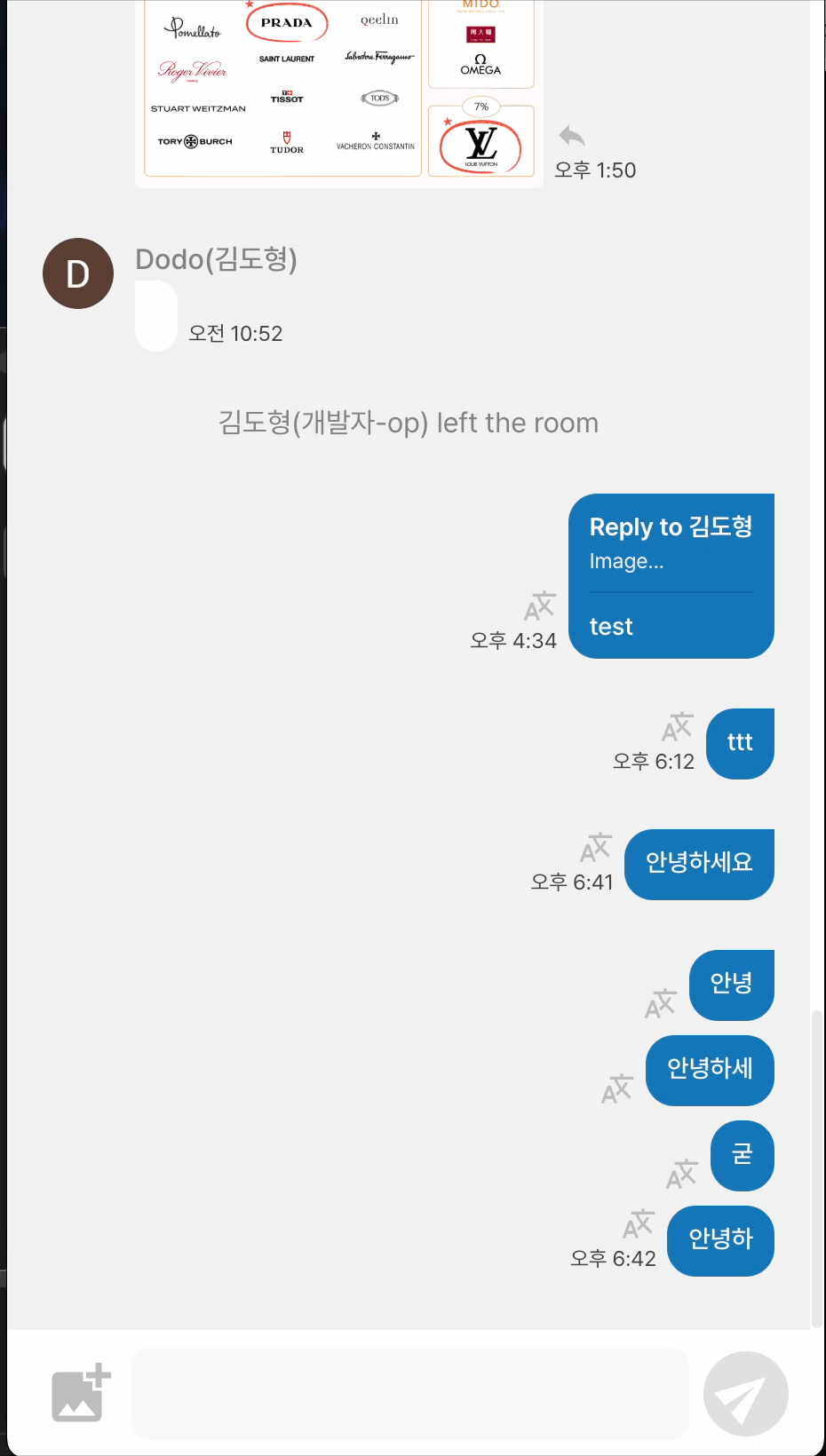Translate the '안녕하세요' message
This screenshot has width=826, height=1456.
(x=596, y=848)
